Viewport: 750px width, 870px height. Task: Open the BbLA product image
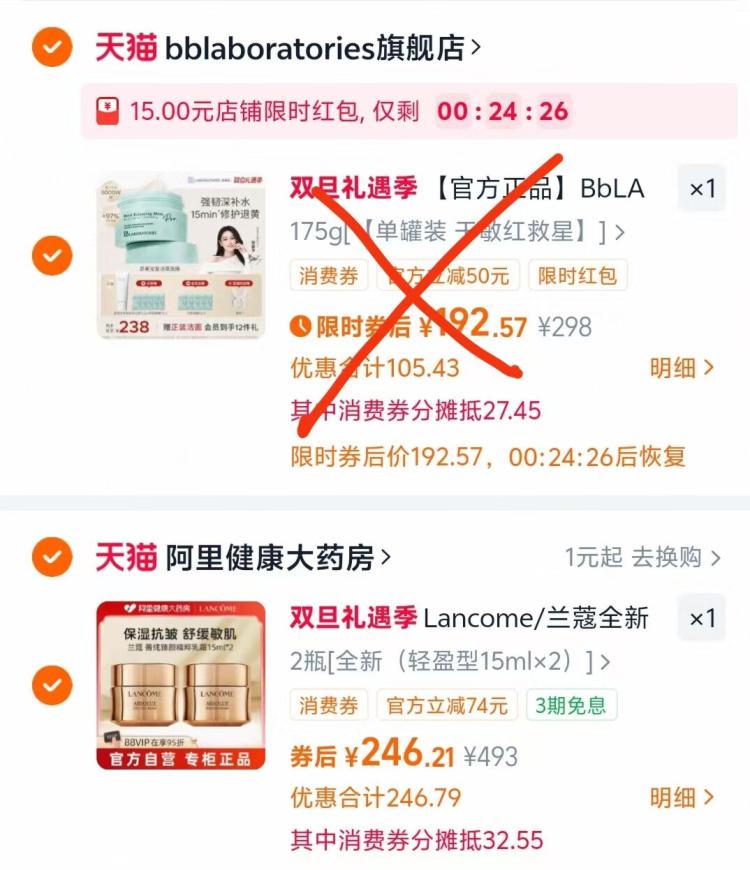(x=181, y=256)
